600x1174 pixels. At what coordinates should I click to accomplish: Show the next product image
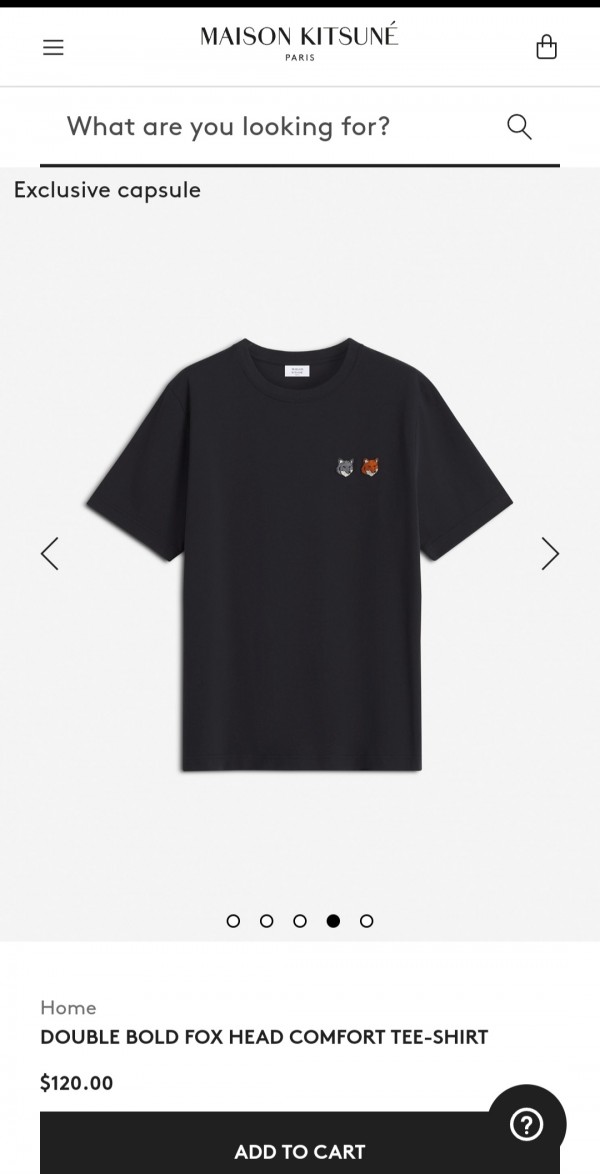pyautogui.click(x=550, y=553)
